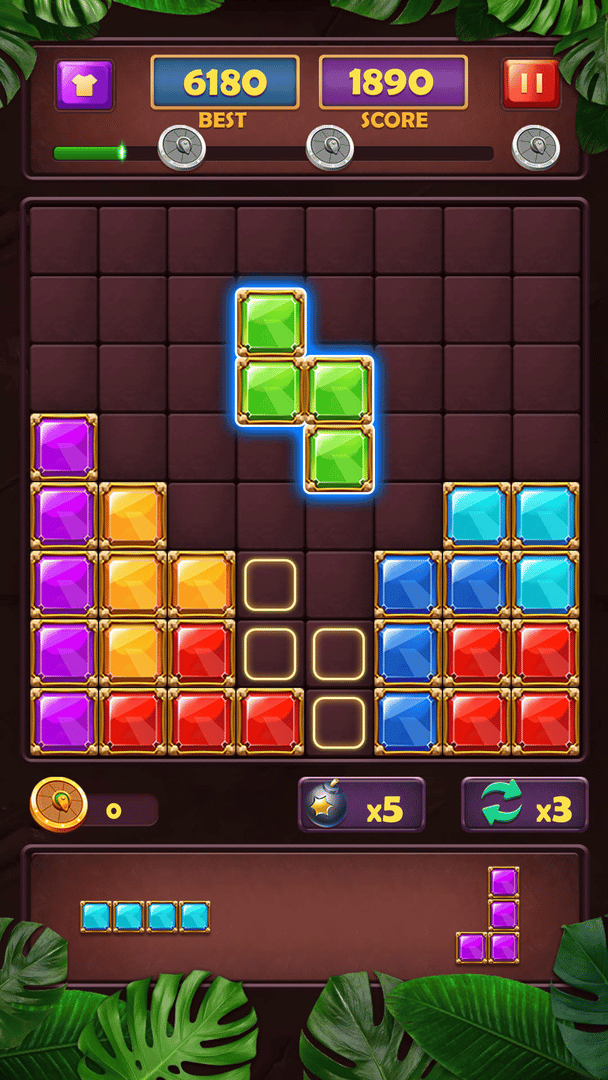Open the purple shirt skins shop

point(84,84)
